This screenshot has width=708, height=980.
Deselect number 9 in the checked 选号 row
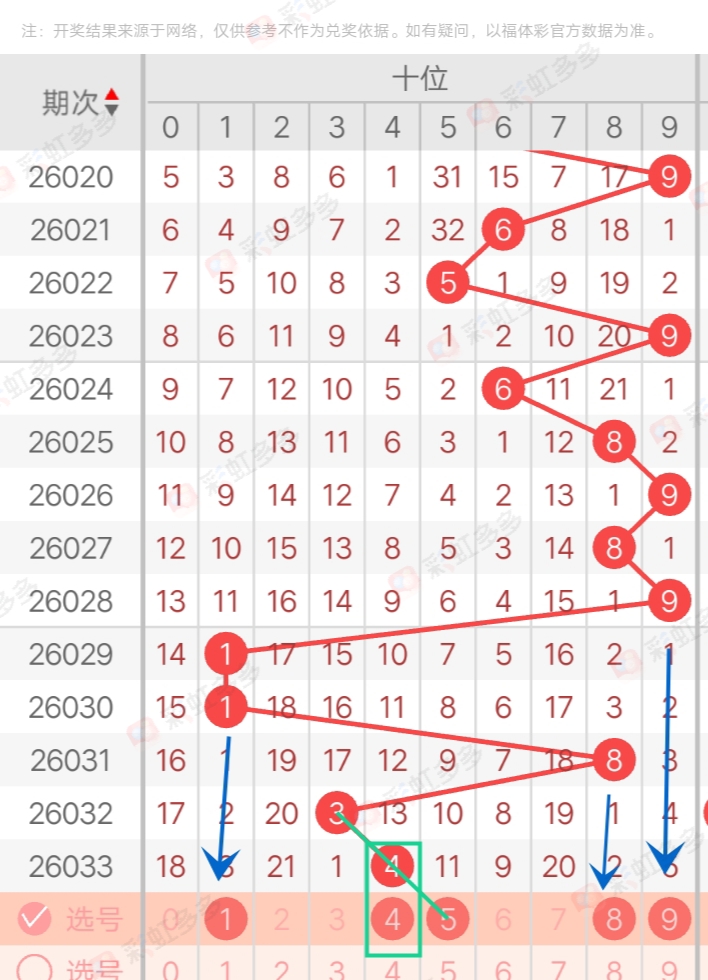(x=669, y=919)
